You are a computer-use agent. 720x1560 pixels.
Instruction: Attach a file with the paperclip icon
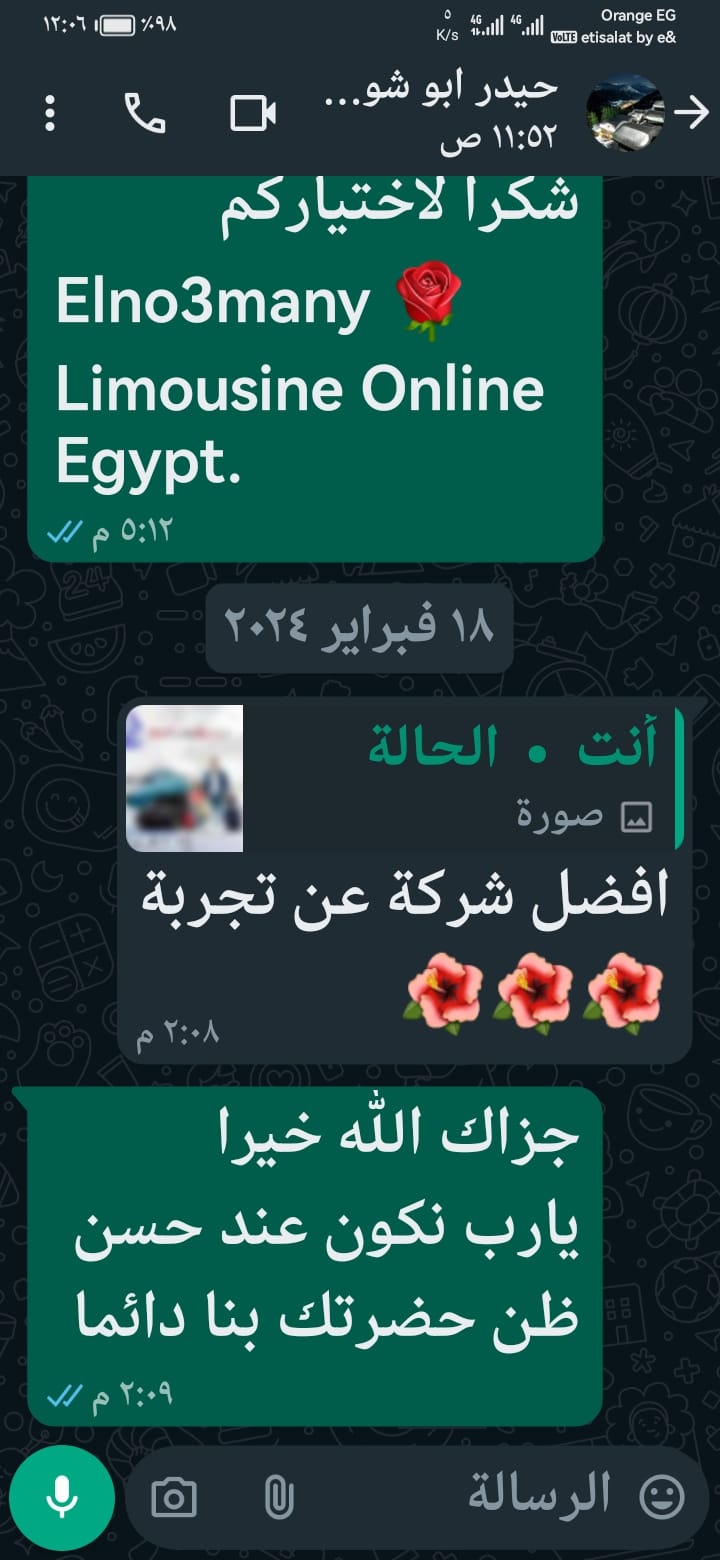tap(278, 1498)
